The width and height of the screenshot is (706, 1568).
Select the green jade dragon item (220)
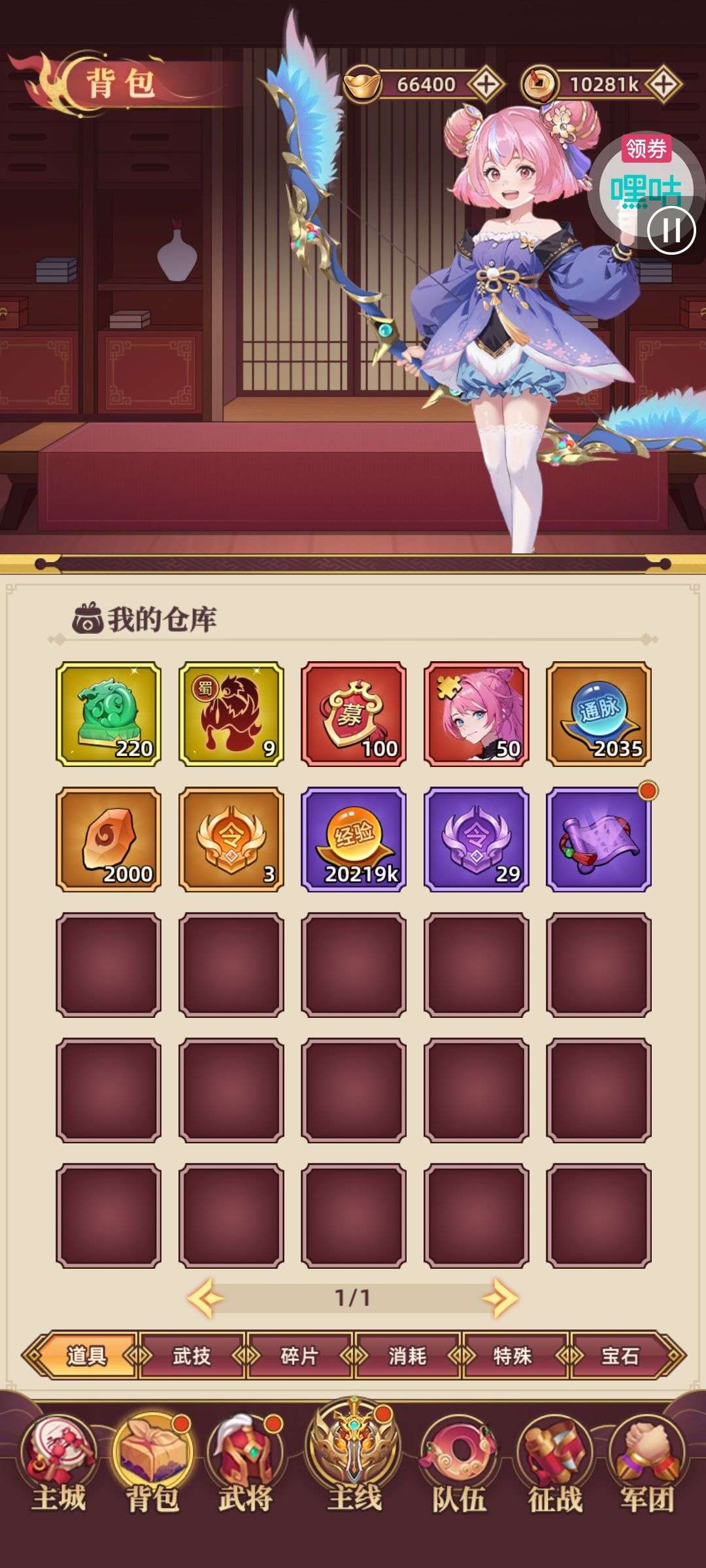pos(109,713)
